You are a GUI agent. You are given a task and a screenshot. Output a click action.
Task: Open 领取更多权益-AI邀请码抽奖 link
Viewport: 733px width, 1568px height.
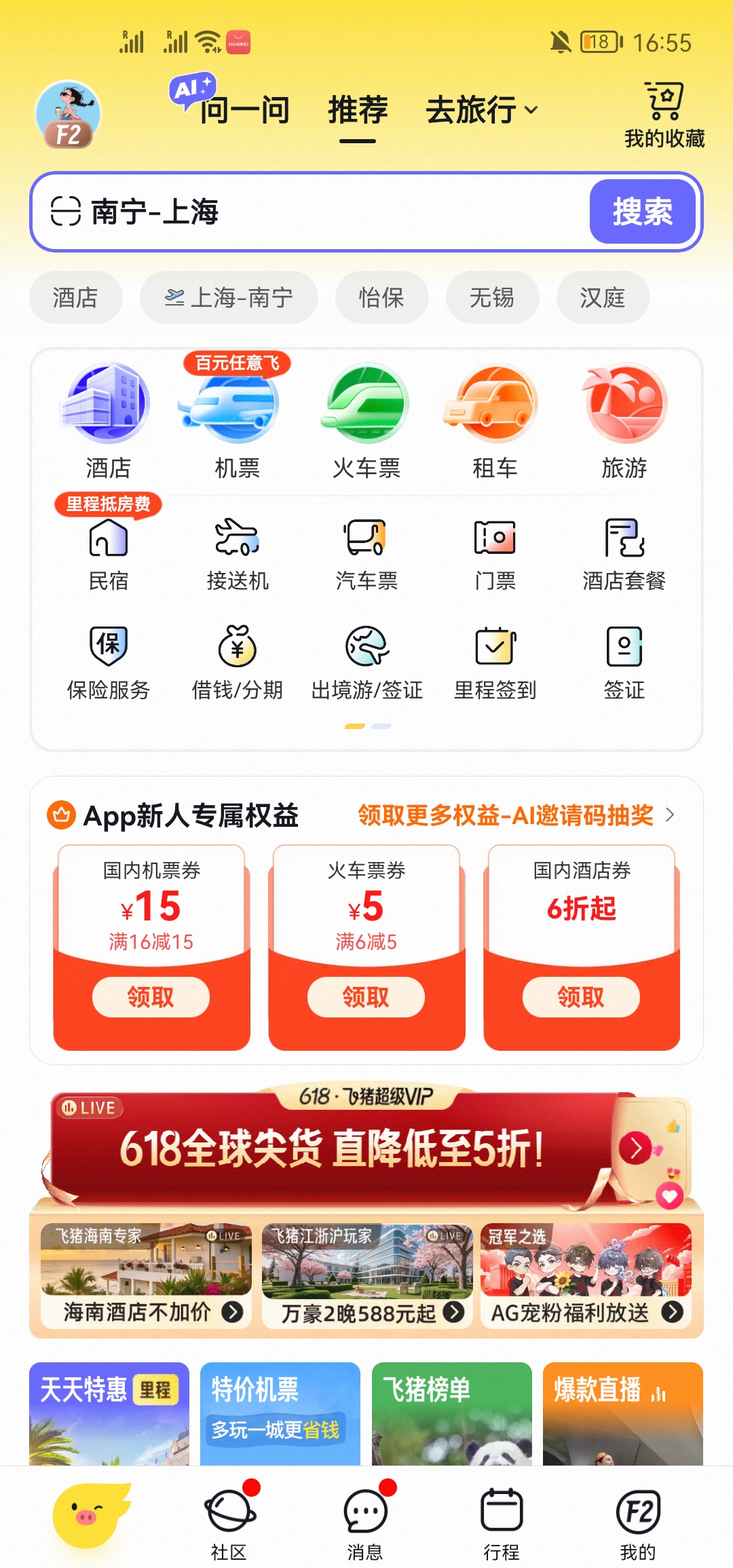[516, 815]
